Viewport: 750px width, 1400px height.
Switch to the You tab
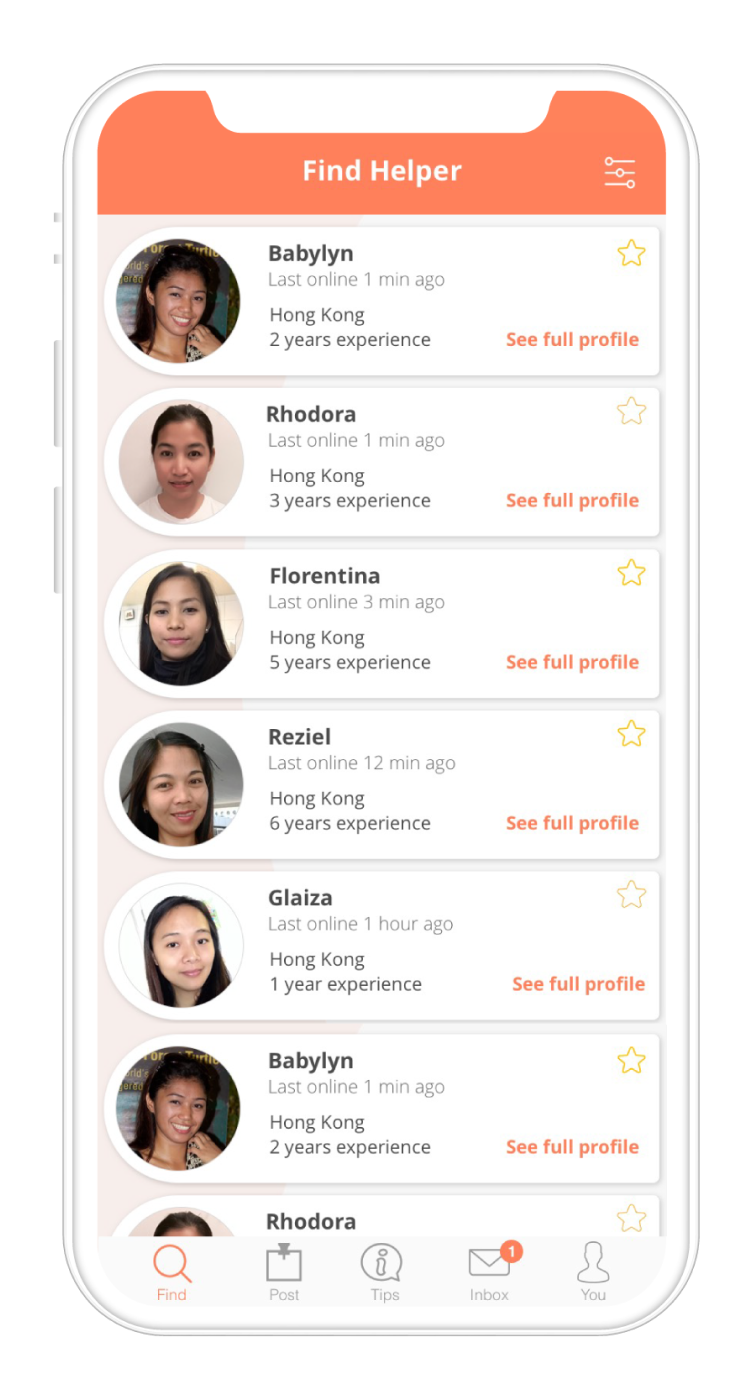pyautogui.click(x=593, y=1272)
